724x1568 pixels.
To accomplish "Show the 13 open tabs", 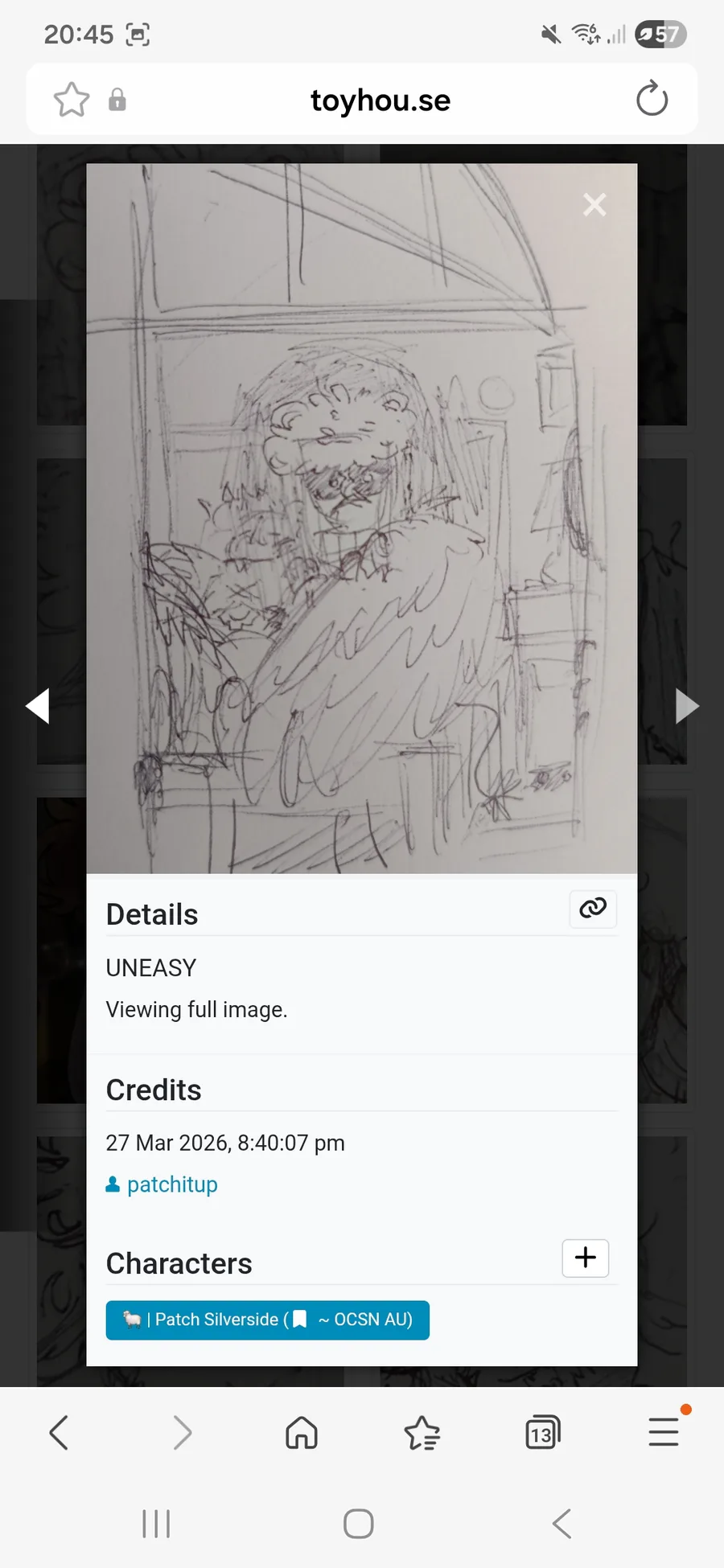I will point(542,1432).
